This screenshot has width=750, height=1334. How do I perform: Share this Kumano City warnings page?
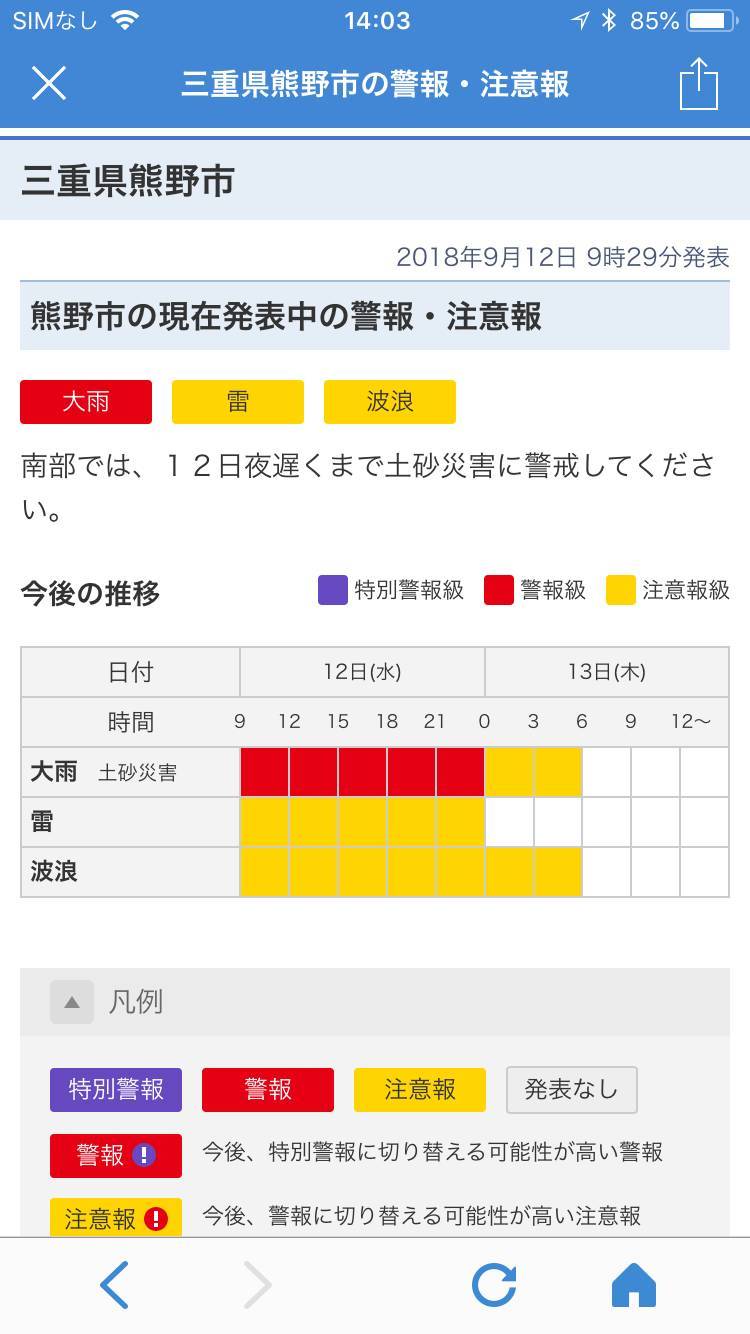click(x=699, y=83)
